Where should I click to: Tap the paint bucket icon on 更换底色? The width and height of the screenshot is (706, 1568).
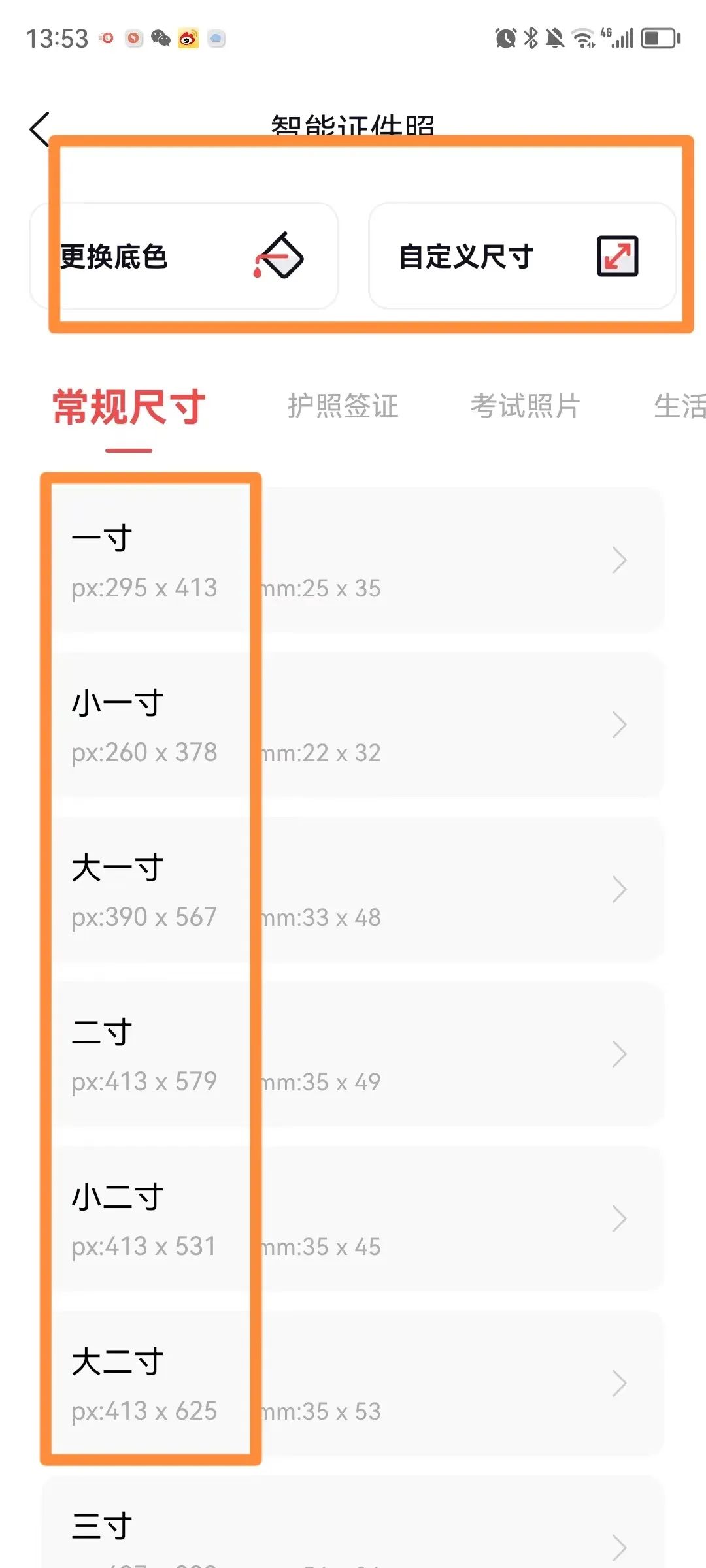pos(277,256)
